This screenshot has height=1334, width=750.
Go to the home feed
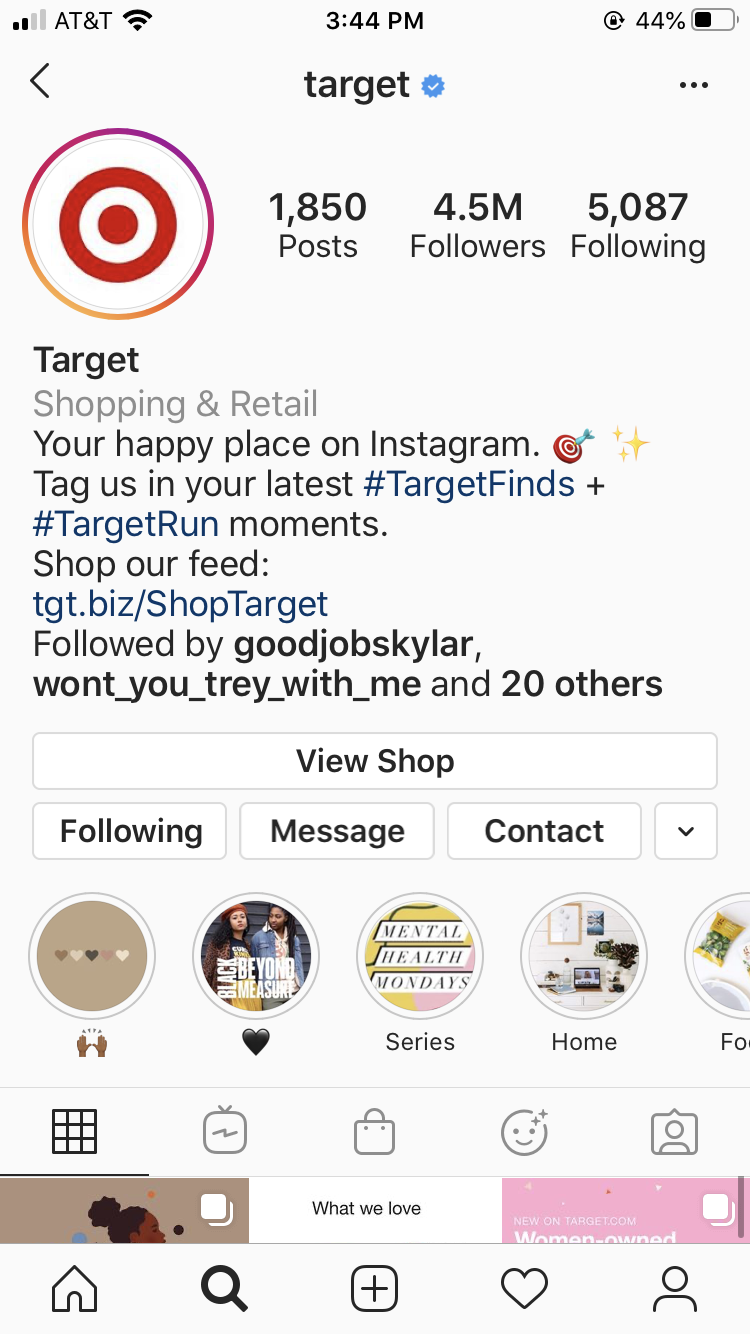75,1289
